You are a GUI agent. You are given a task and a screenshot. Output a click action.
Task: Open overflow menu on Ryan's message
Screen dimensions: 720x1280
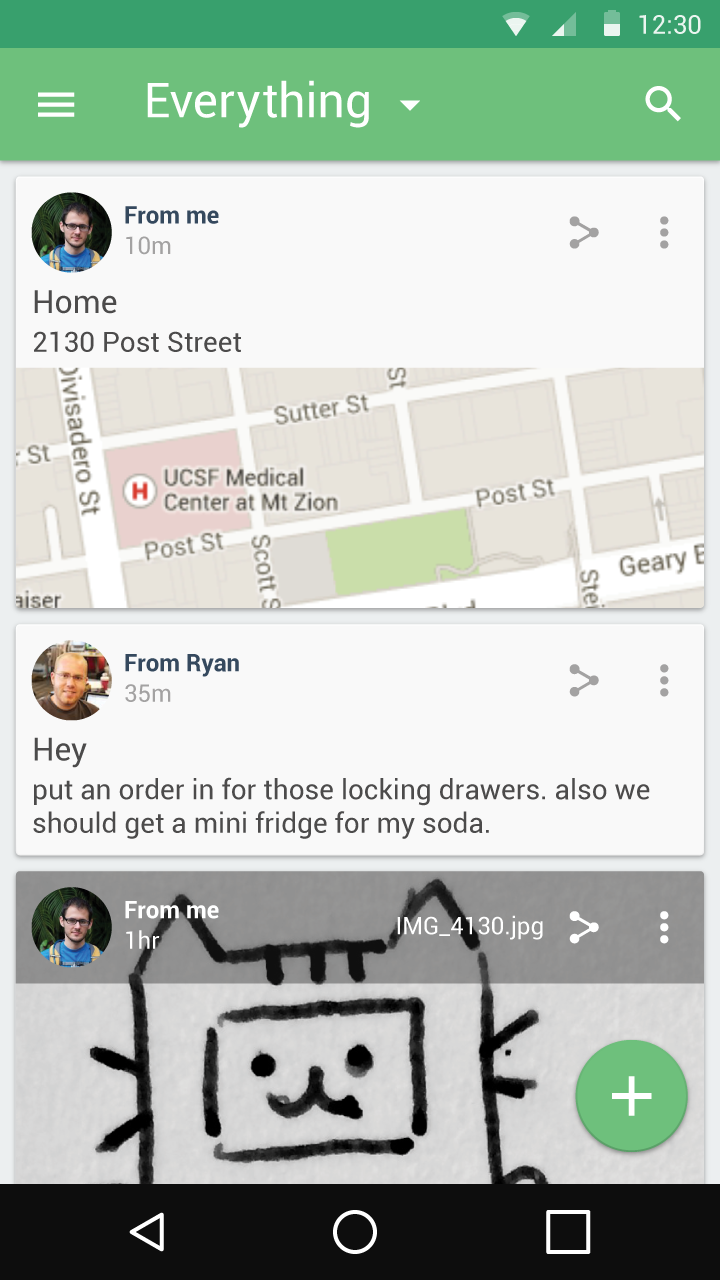click(664, 680)
